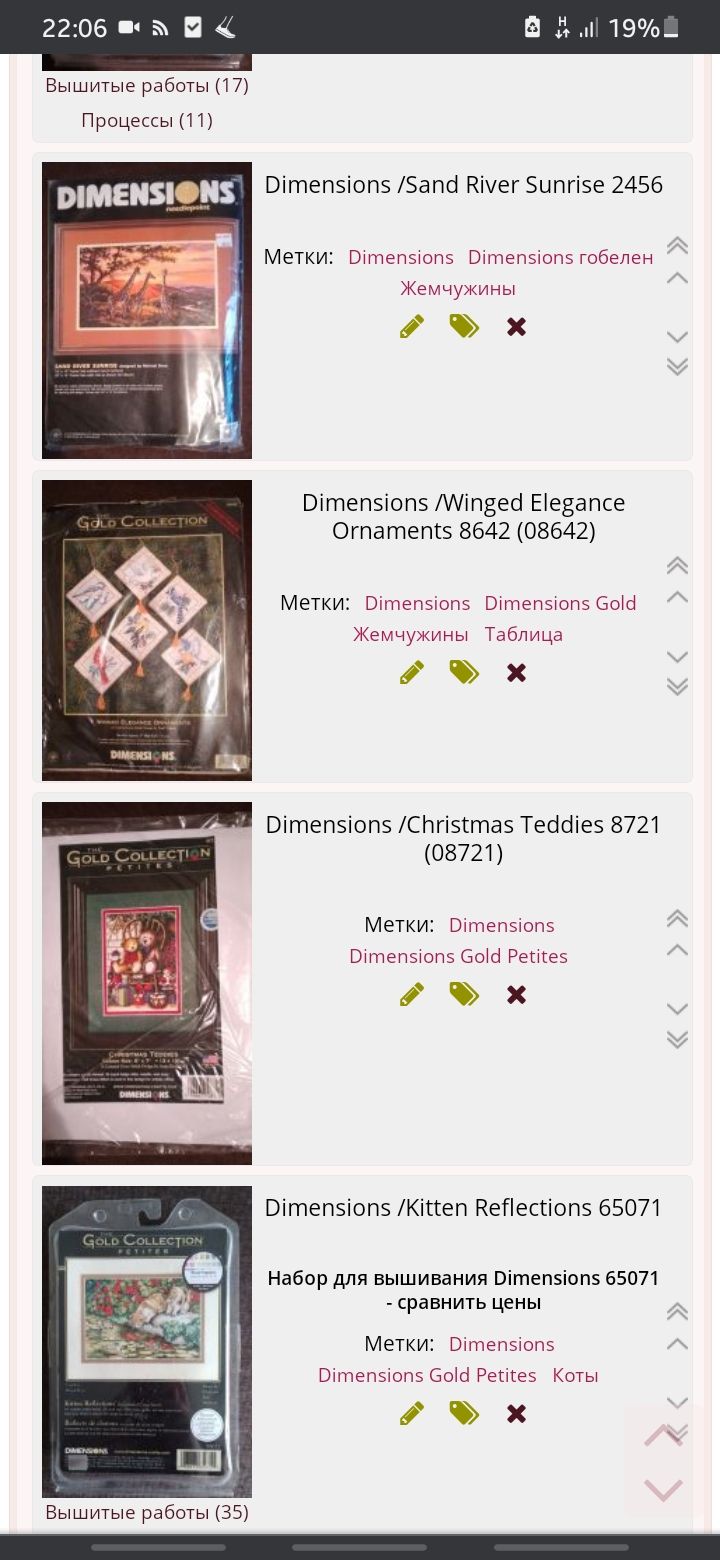Remove the Winged Elegance Ornaments entry
720x1560 pixels.
[x=516, y=673]
